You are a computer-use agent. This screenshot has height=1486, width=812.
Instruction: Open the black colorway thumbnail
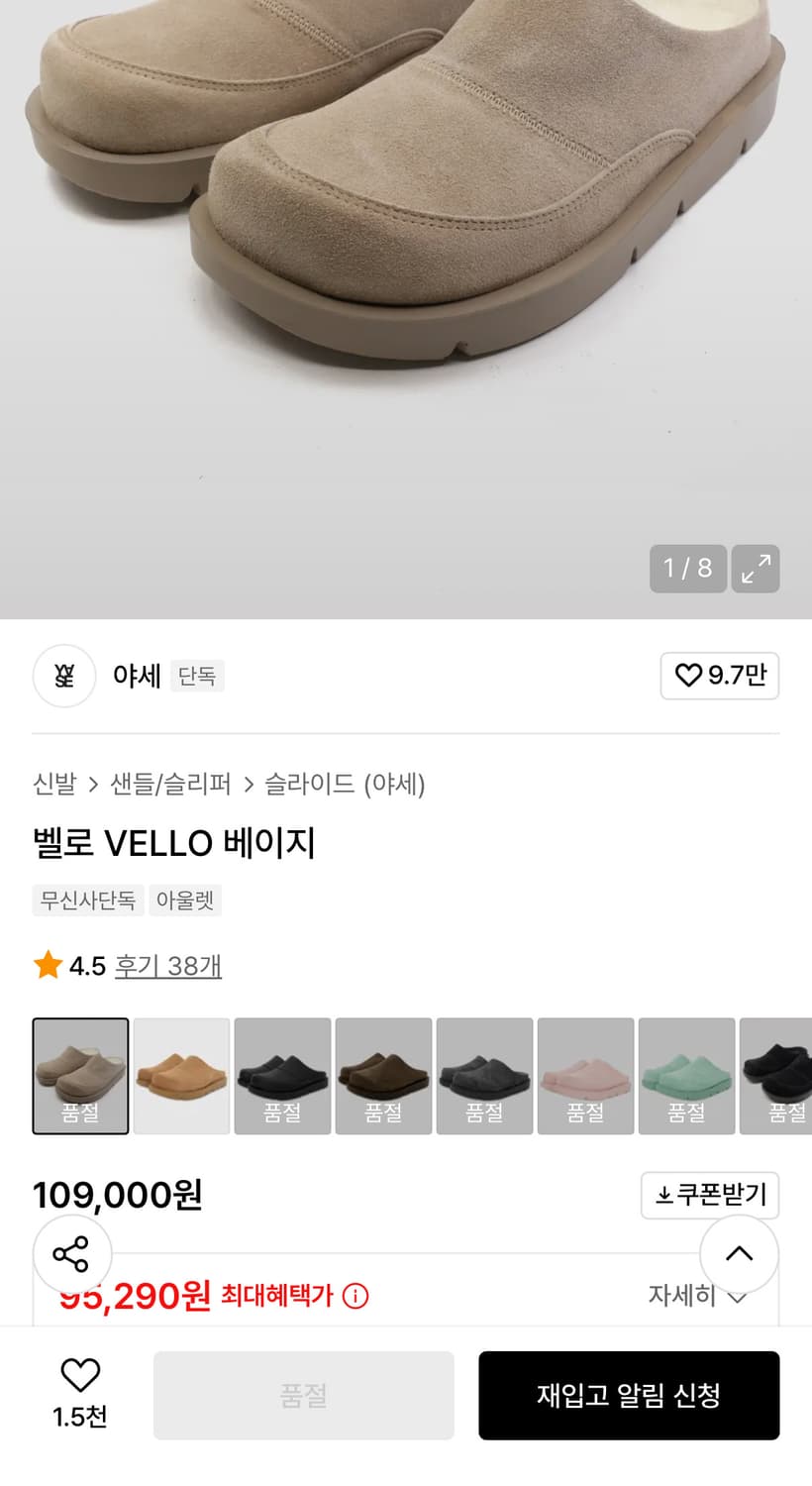[x=282, y=1076]
